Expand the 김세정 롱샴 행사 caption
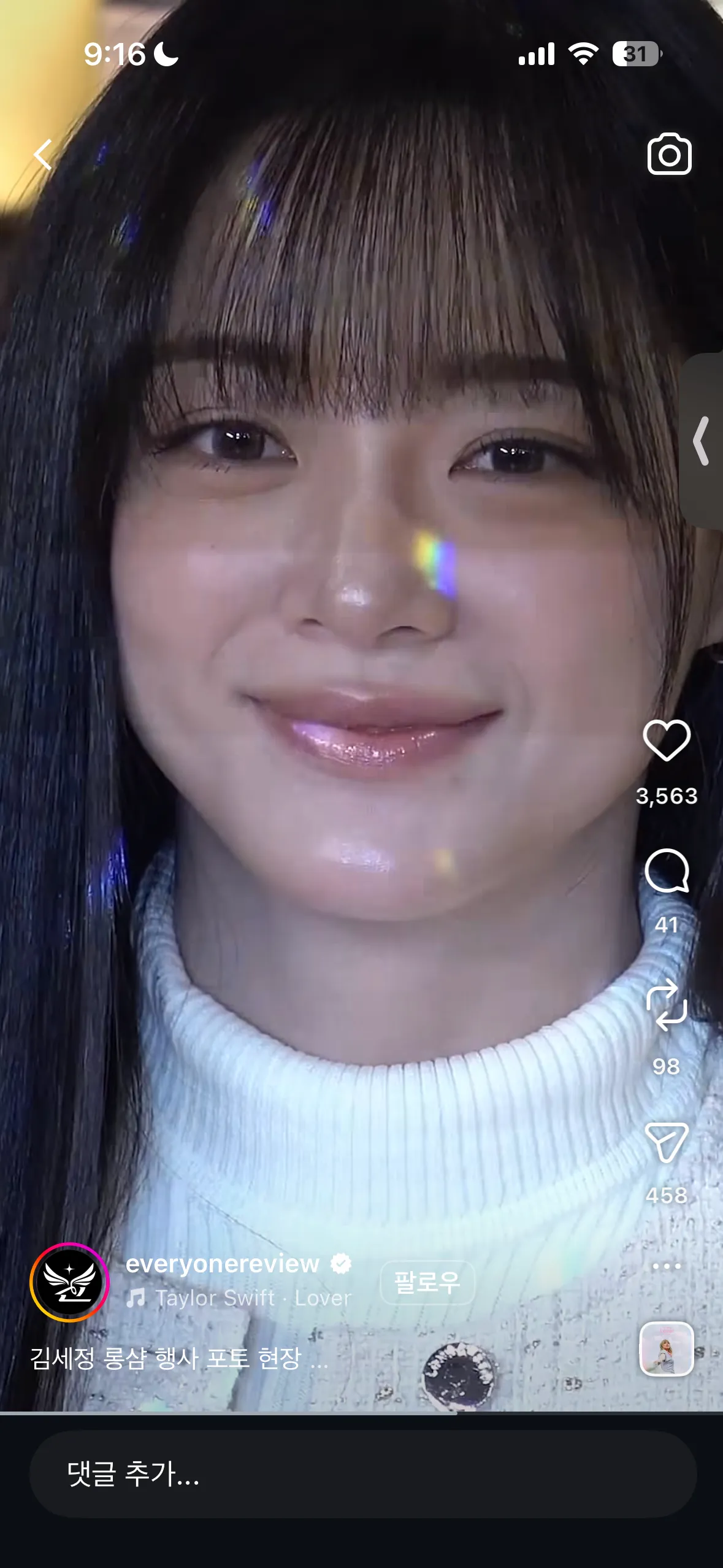Image resolution: width=723 pixels, height=1568 pixels. click(x=179, y=1358)
